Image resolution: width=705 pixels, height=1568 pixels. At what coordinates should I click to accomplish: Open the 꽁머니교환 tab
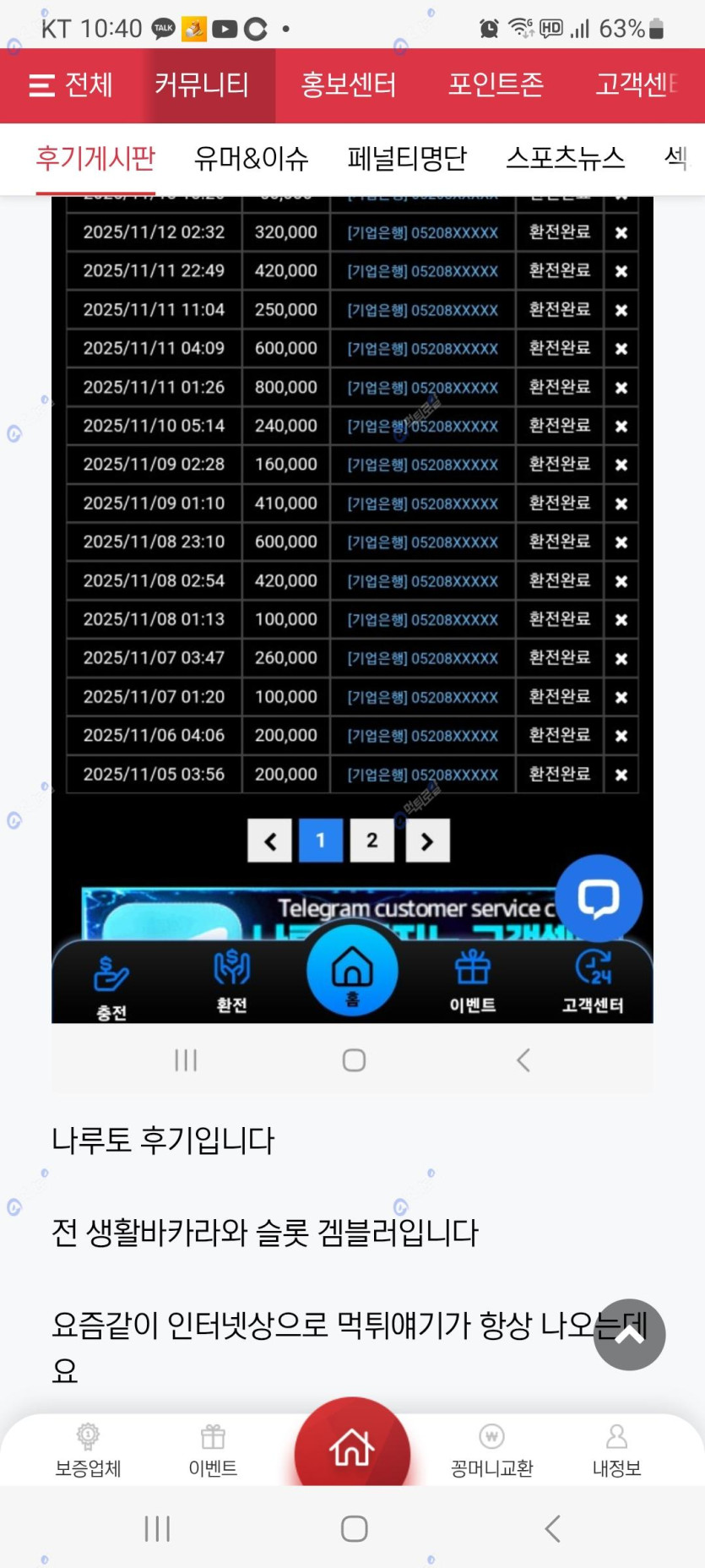[491, 1450]
